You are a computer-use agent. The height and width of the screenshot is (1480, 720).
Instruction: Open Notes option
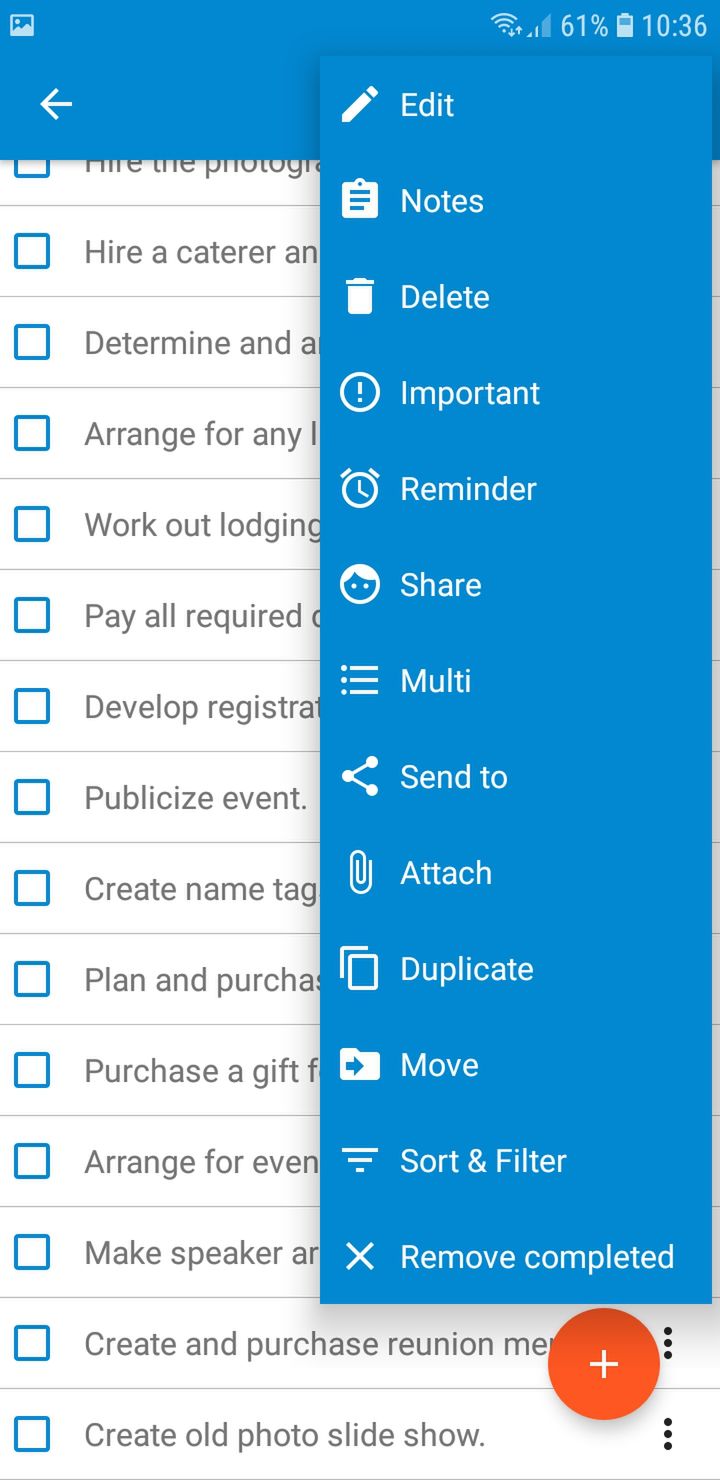pyautogui.click(x=516, y=201)
